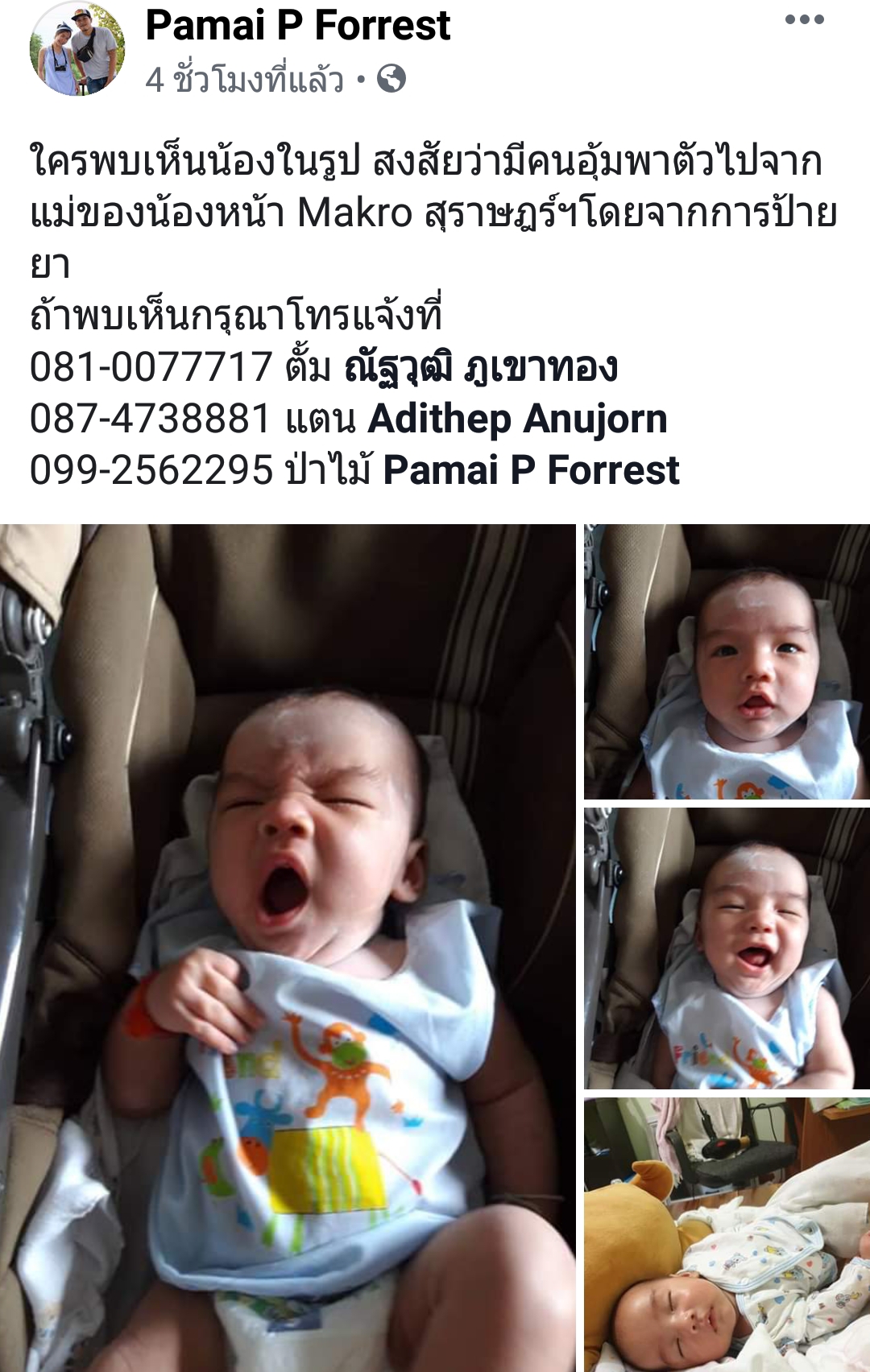View the photo of the laughing baby
The width and height of the screenshot is (870, 1372).
coord(727,948)
